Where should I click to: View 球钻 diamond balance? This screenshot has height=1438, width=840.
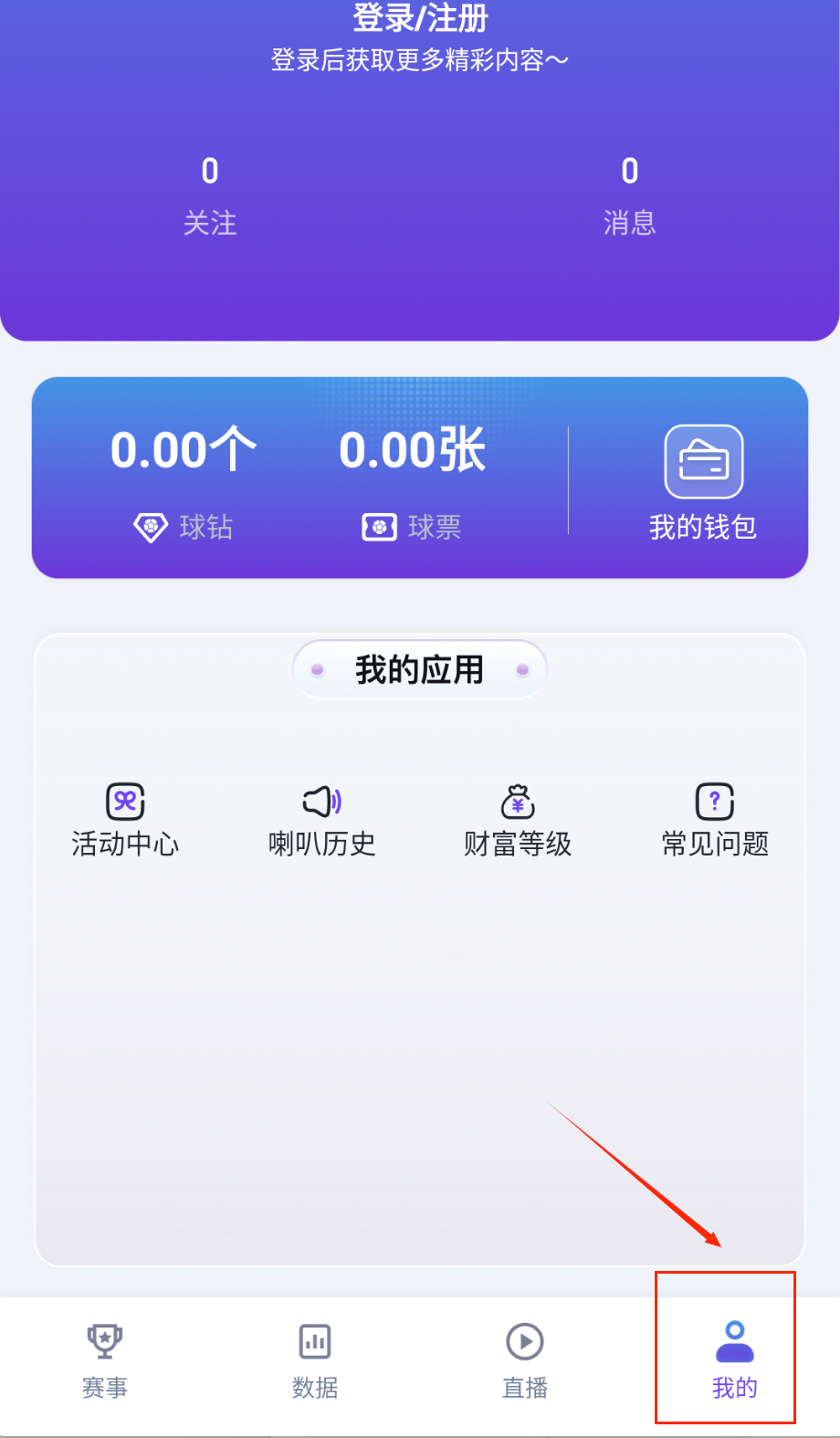(x=184, y=479)
